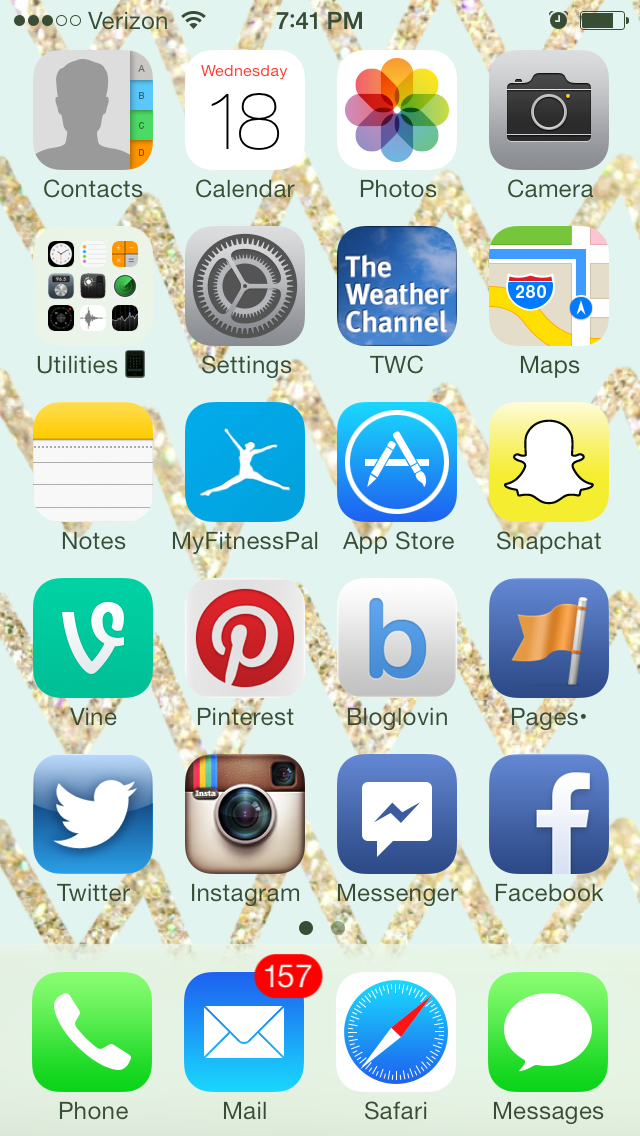Launch MyFitnessPal
640x1136 pixels.
pos(245,462)
